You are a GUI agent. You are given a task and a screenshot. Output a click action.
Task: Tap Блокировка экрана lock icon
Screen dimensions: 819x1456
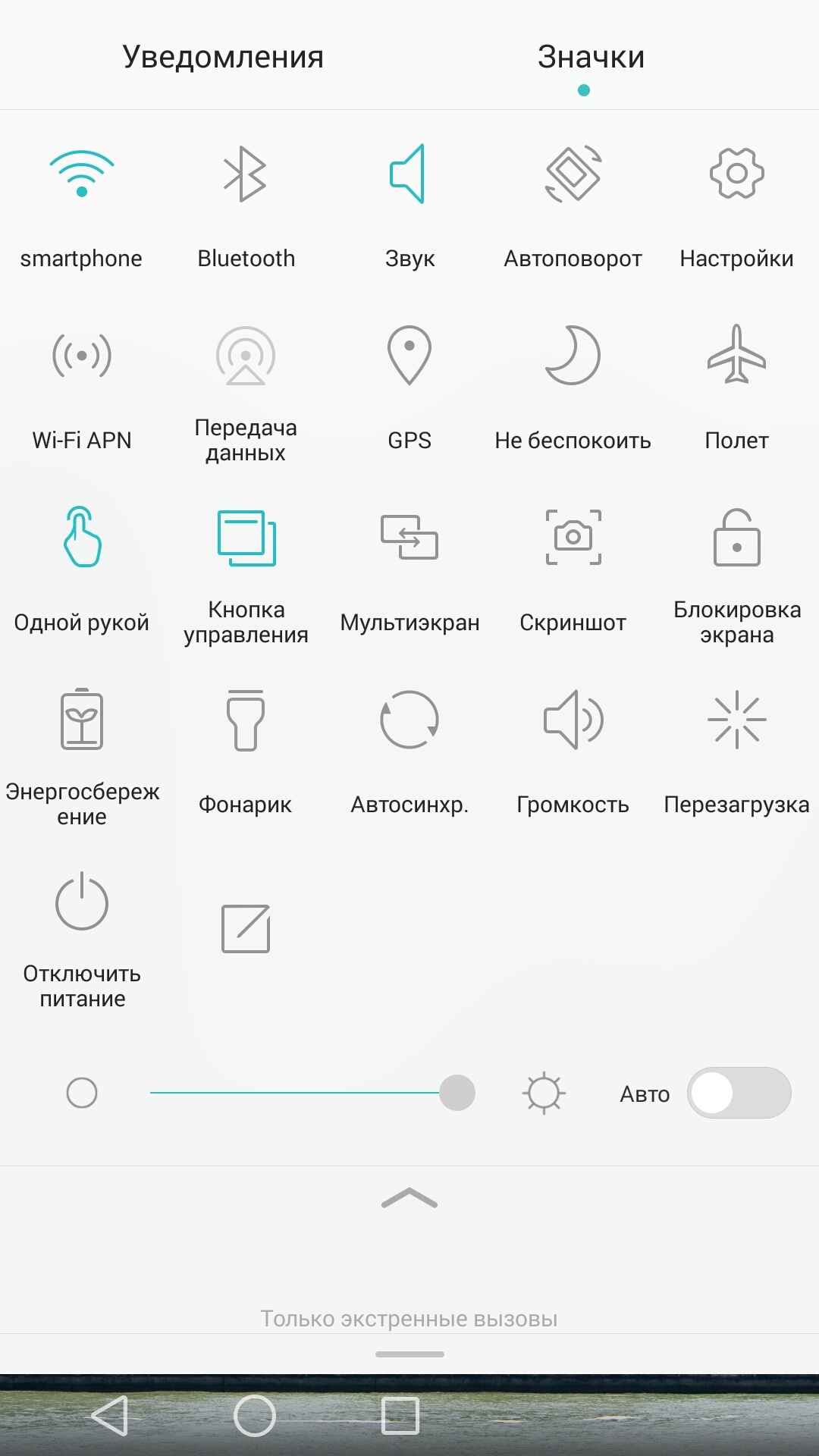(736, 538)
